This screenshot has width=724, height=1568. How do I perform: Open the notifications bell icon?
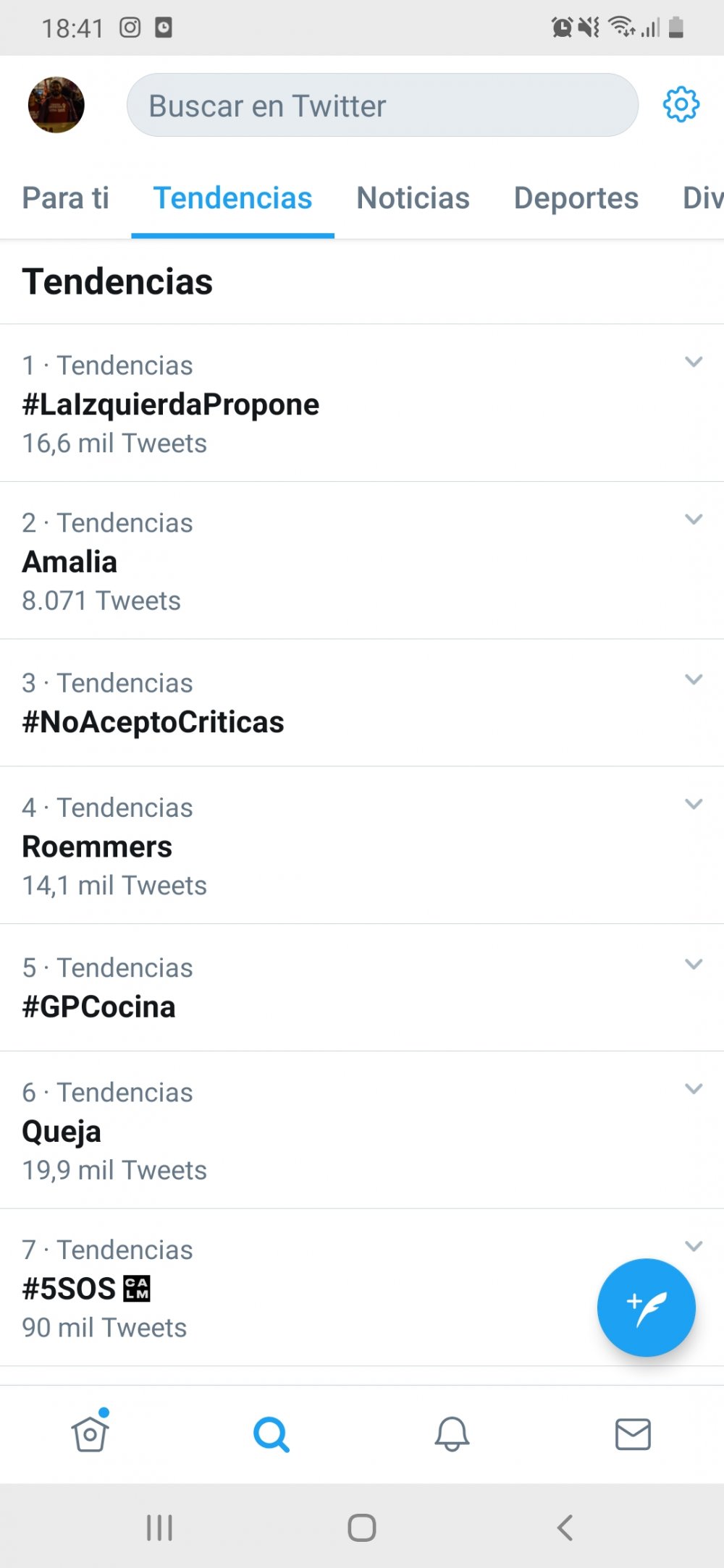click(452, 1434)
